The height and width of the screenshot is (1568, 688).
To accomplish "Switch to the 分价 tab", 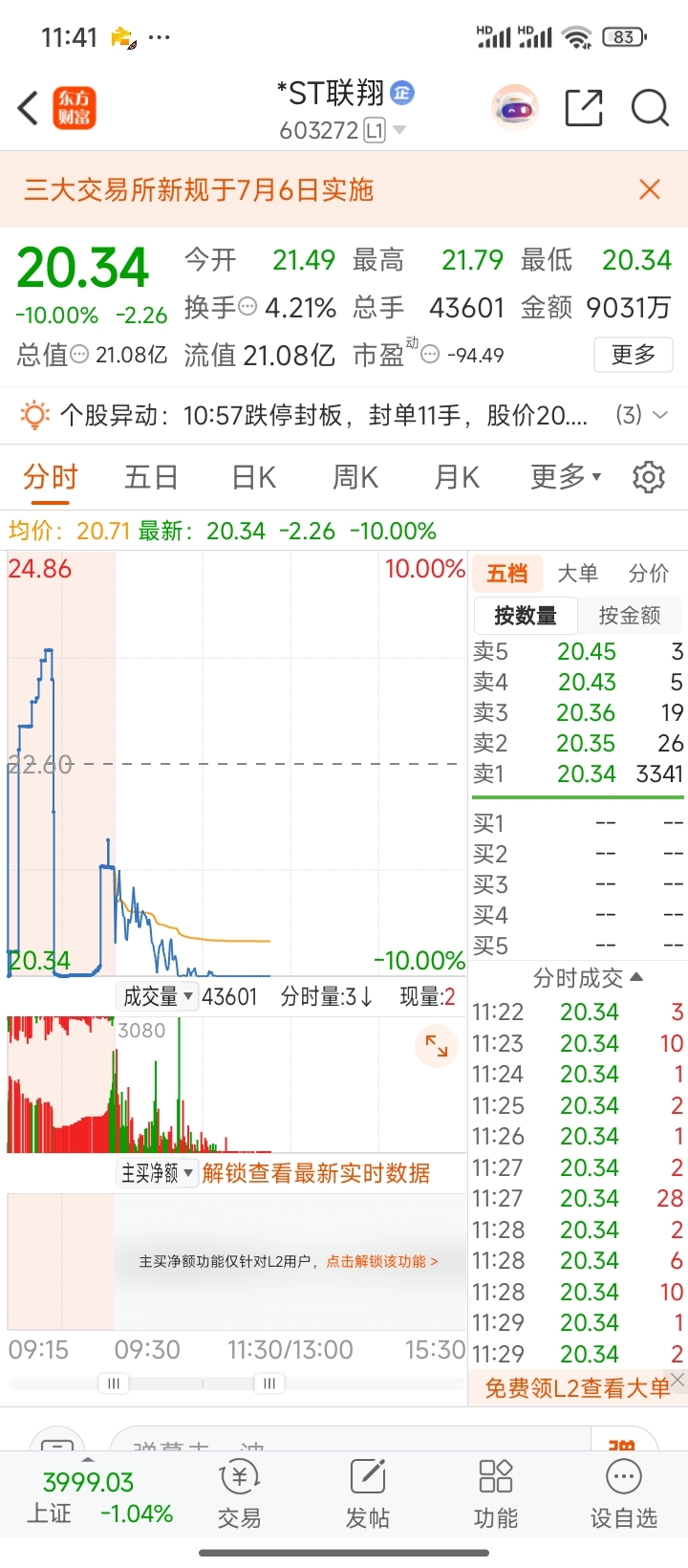I will tap(649, 573).
